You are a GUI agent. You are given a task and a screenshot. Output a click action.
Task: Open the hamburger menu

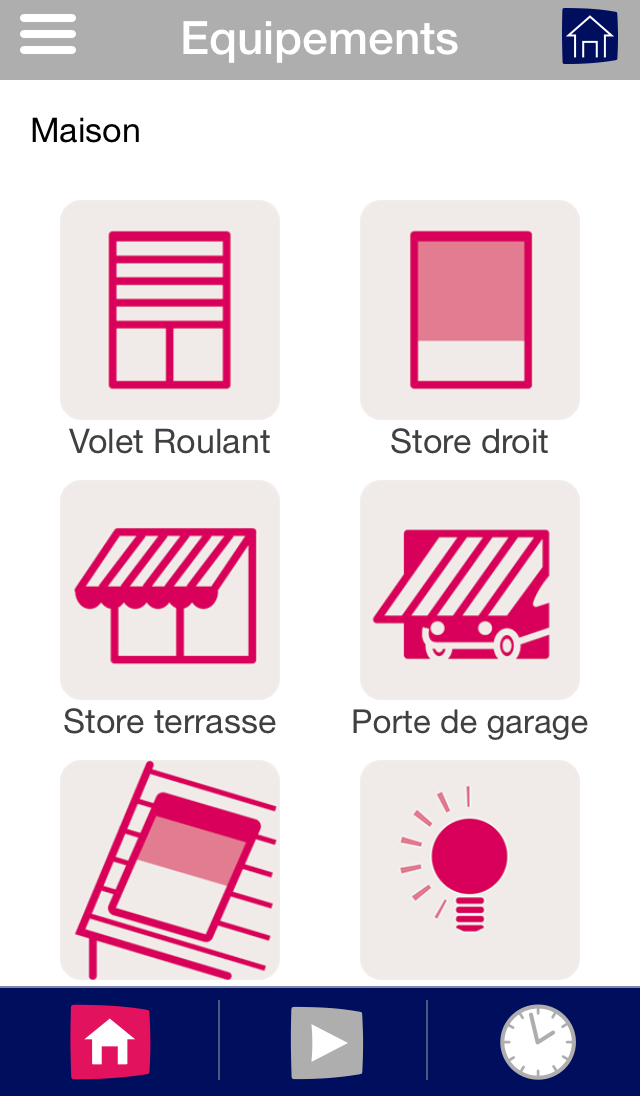[47, 36]
